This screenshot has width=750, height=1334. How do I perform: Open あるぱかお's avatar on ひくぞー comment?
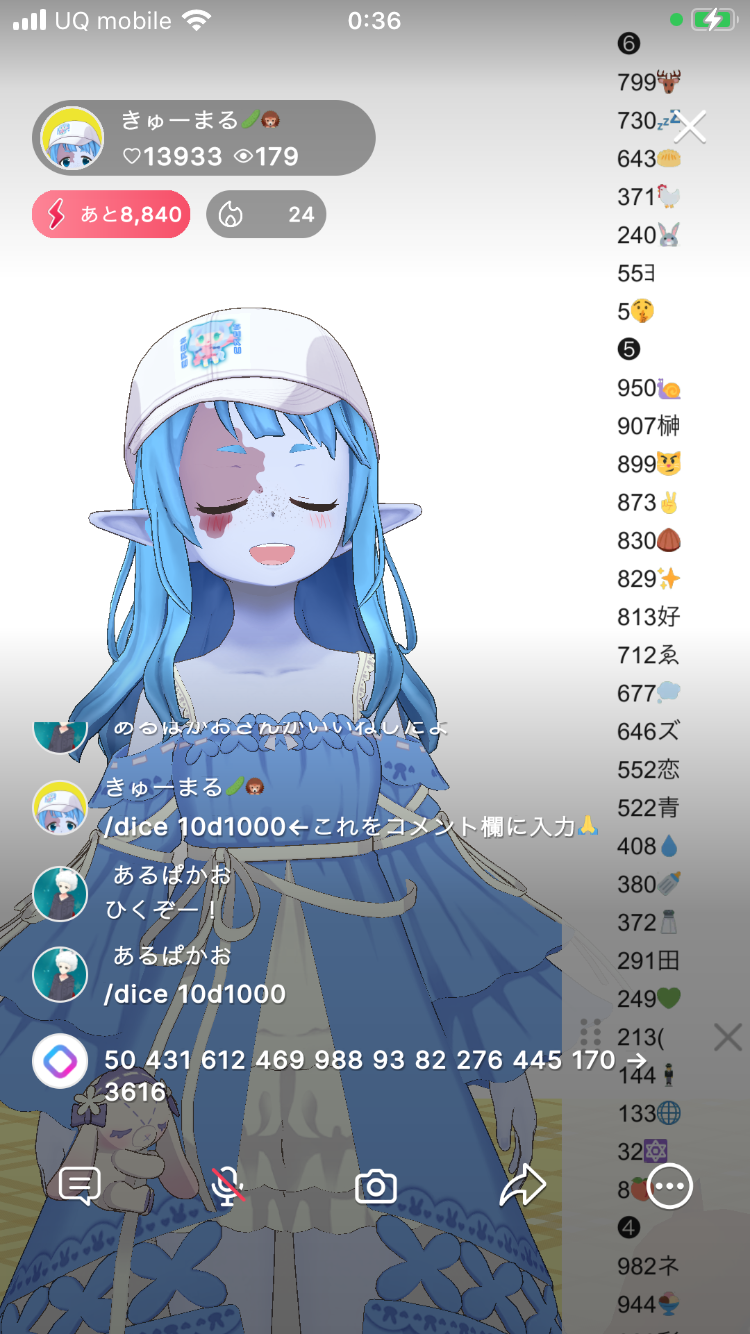click(60, 893)
